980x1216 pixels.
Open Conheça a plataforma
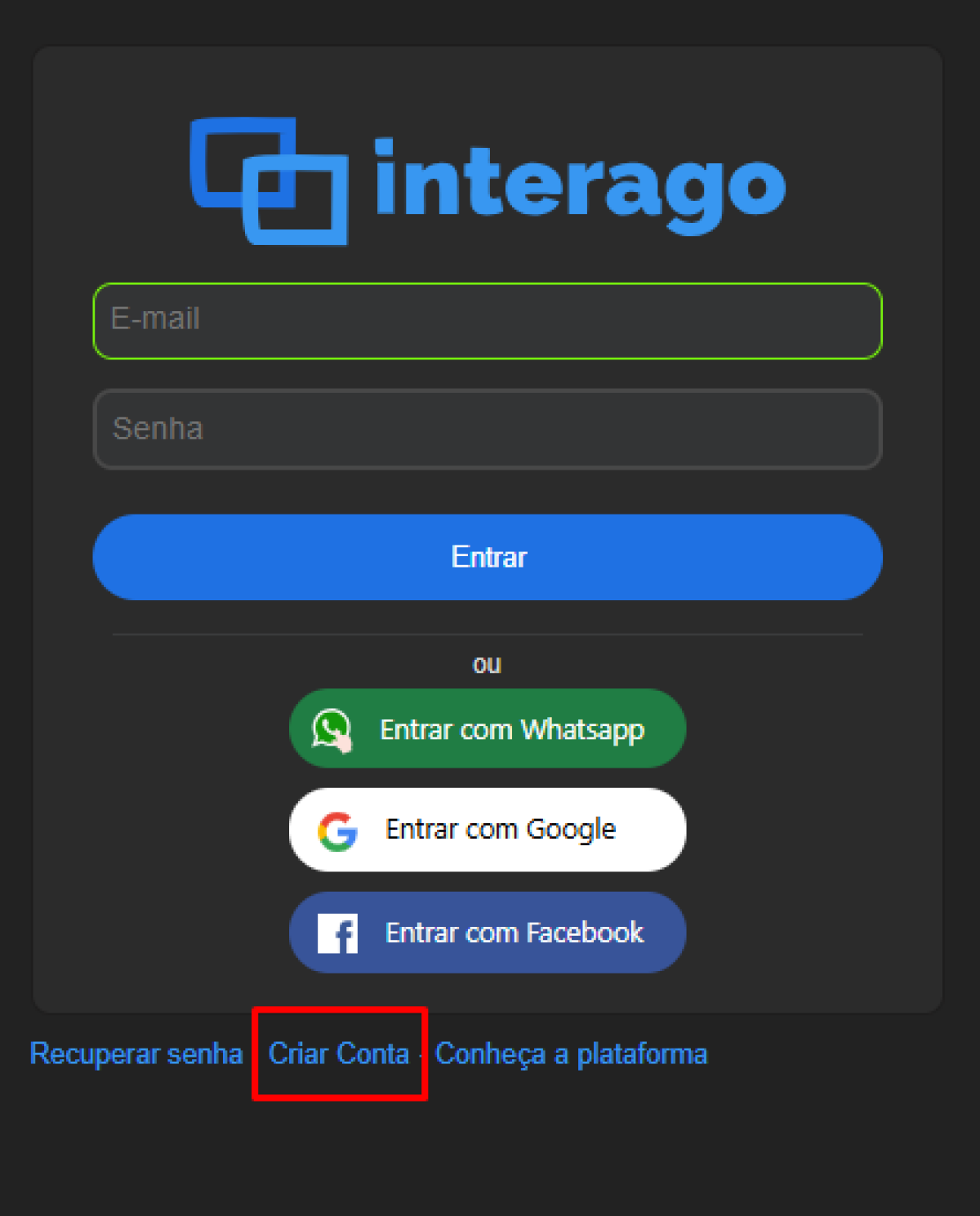[571, 1053]
